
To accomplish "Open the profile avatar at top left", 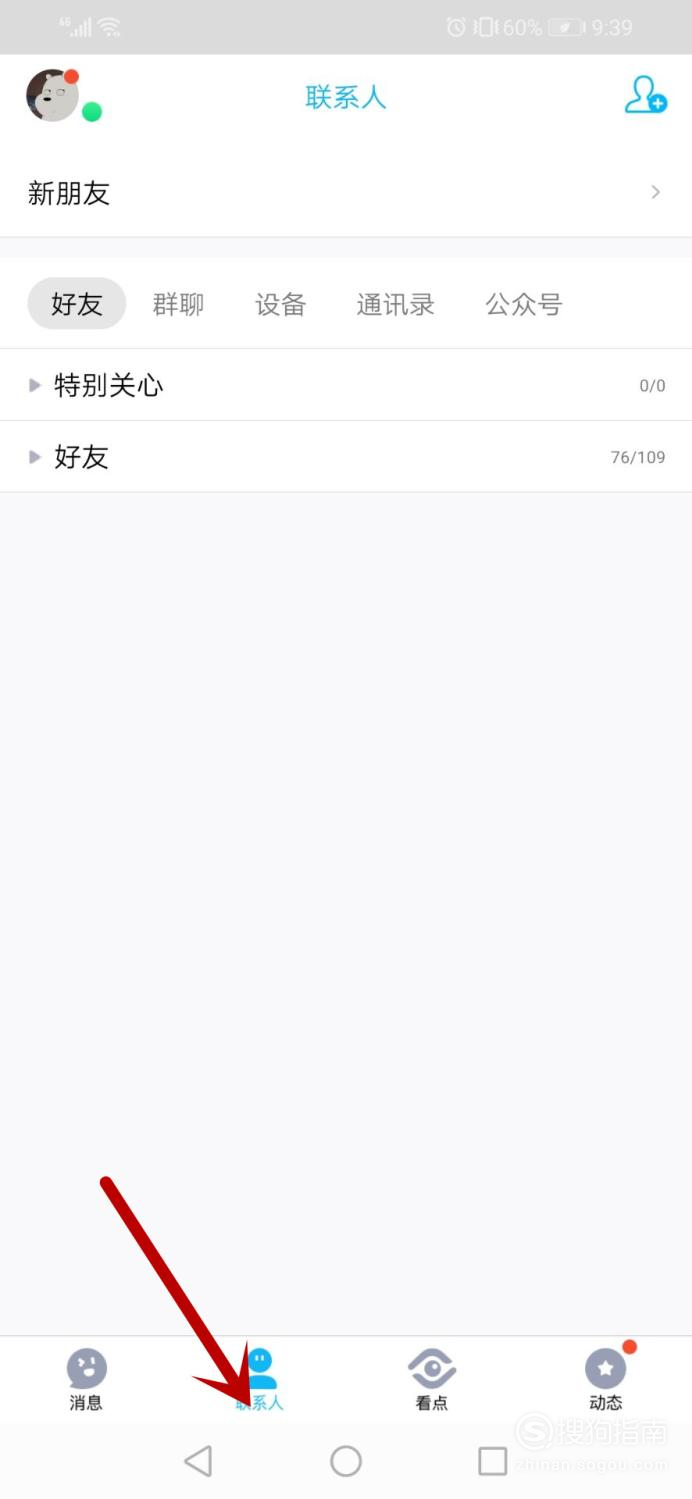I will point(53,96).
